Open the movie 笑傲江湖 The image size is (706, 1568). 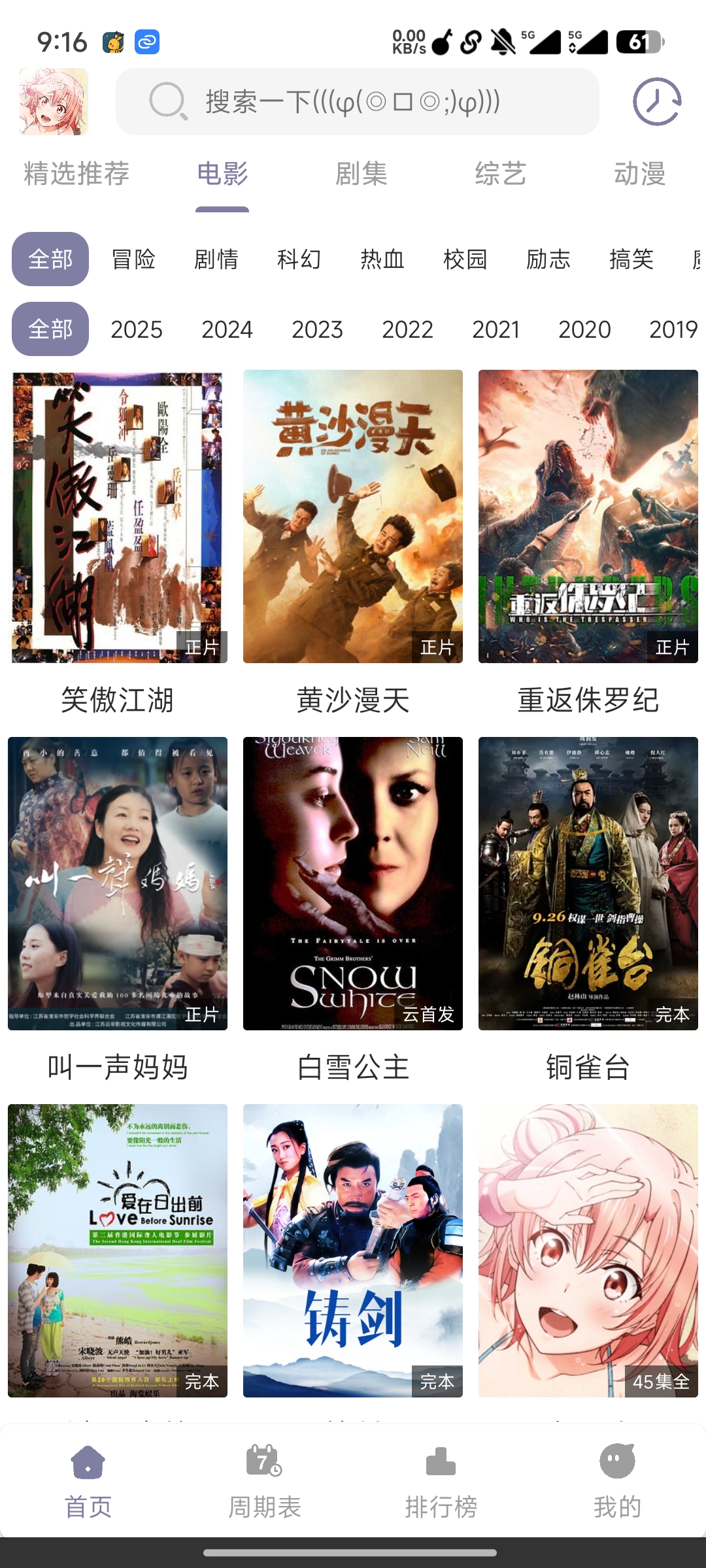point(118,517)
